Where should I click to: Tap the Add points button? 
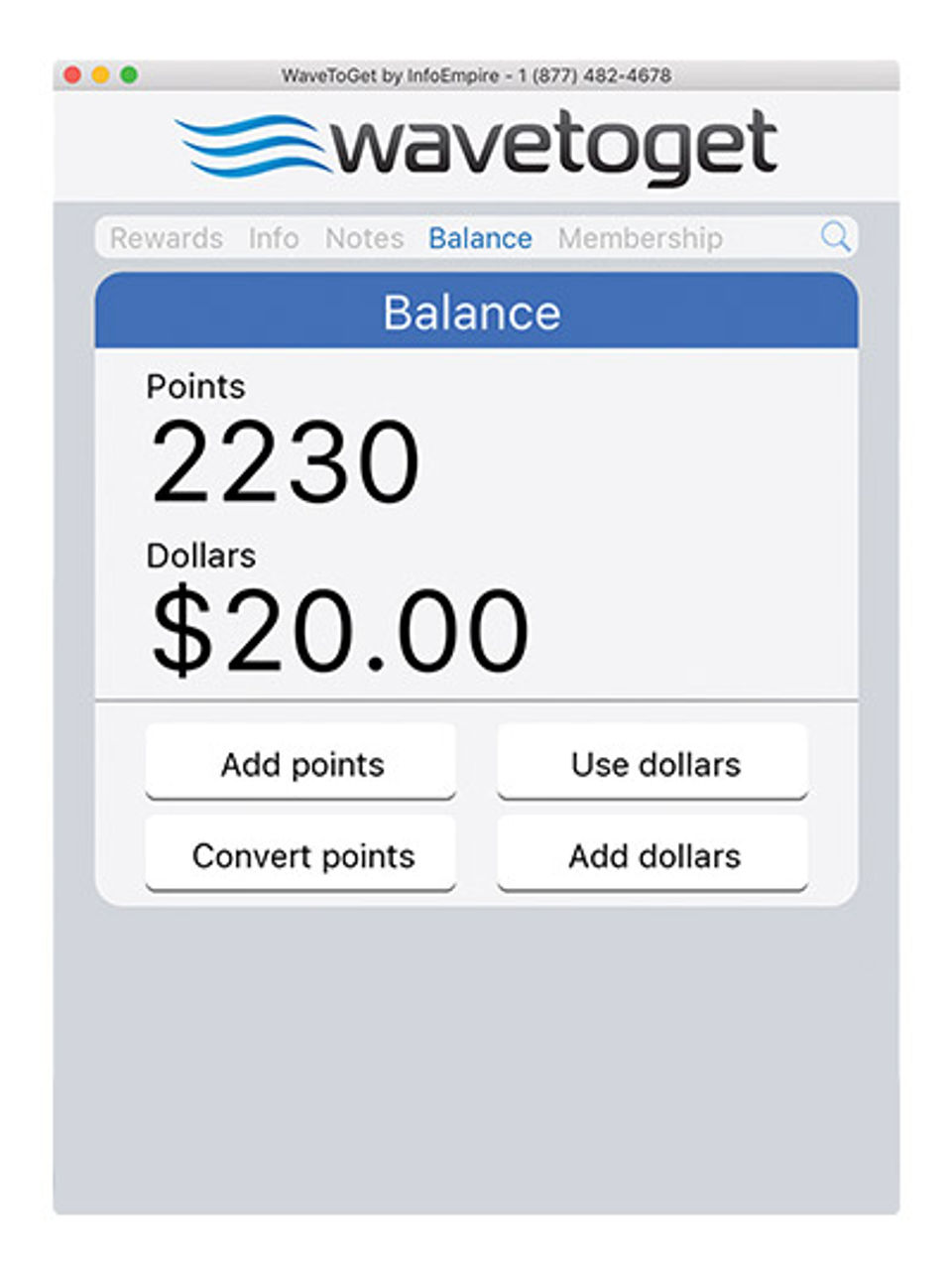pyautogui.click(x=301, y=764)
